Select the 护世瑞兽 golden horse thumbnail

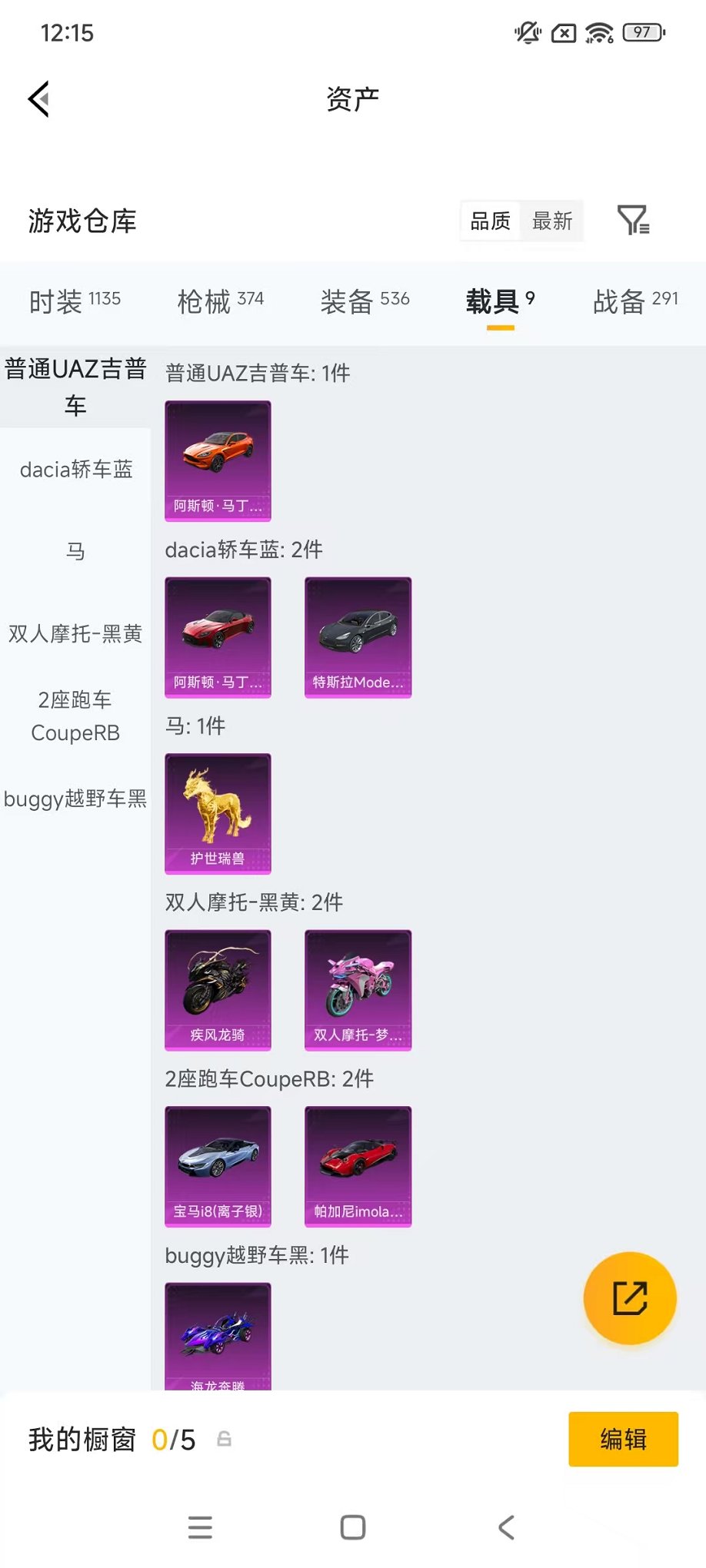coord(218,814)
